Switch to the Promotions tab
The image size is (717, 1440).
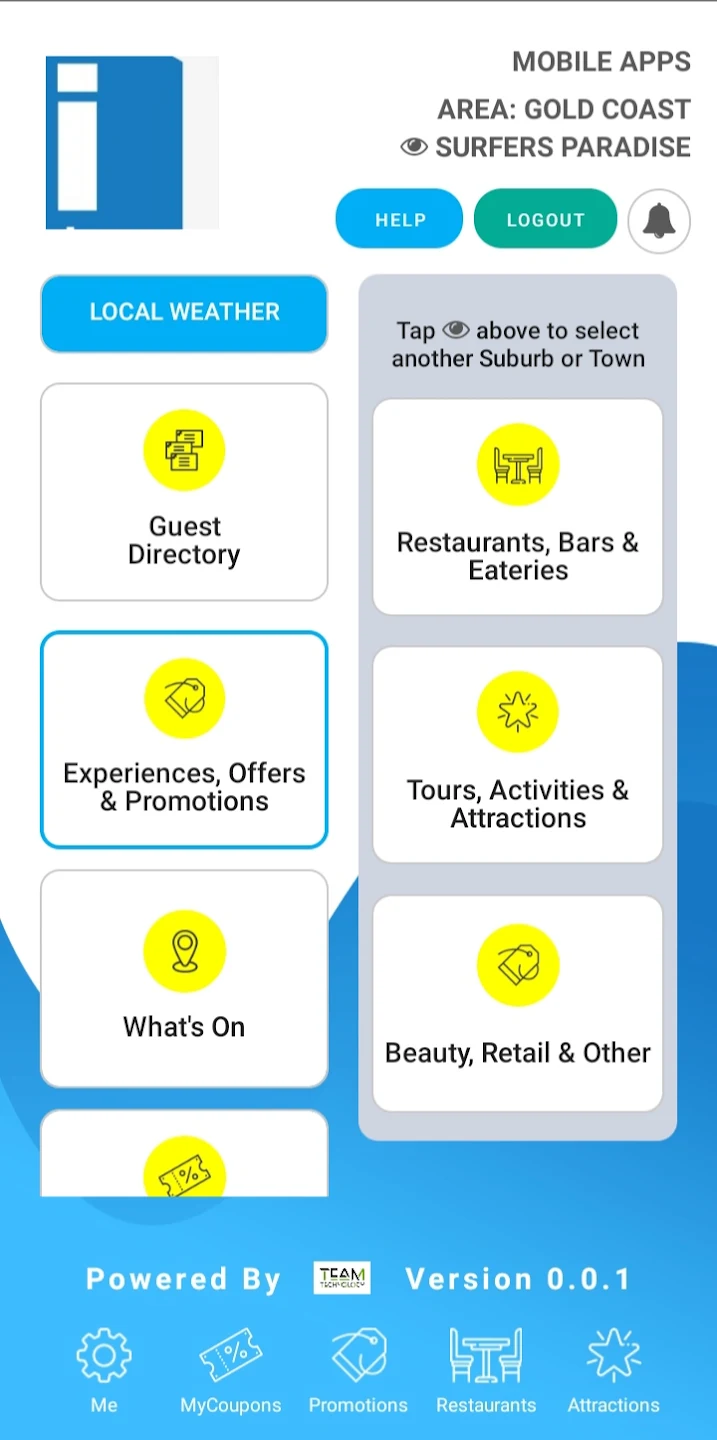(358, 1370)
